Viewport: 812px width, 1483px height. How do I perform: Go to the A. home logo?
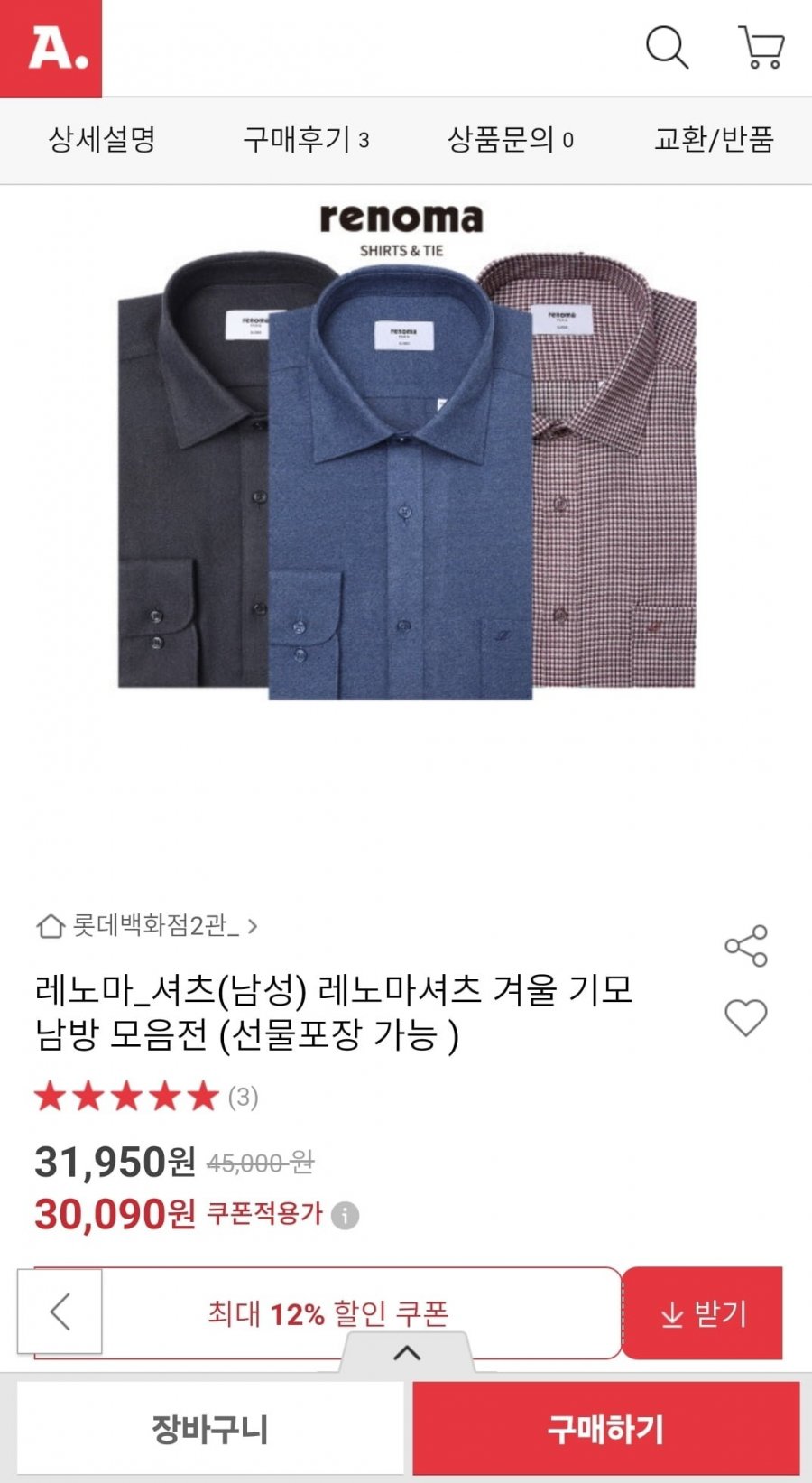[x=51, y=48]
